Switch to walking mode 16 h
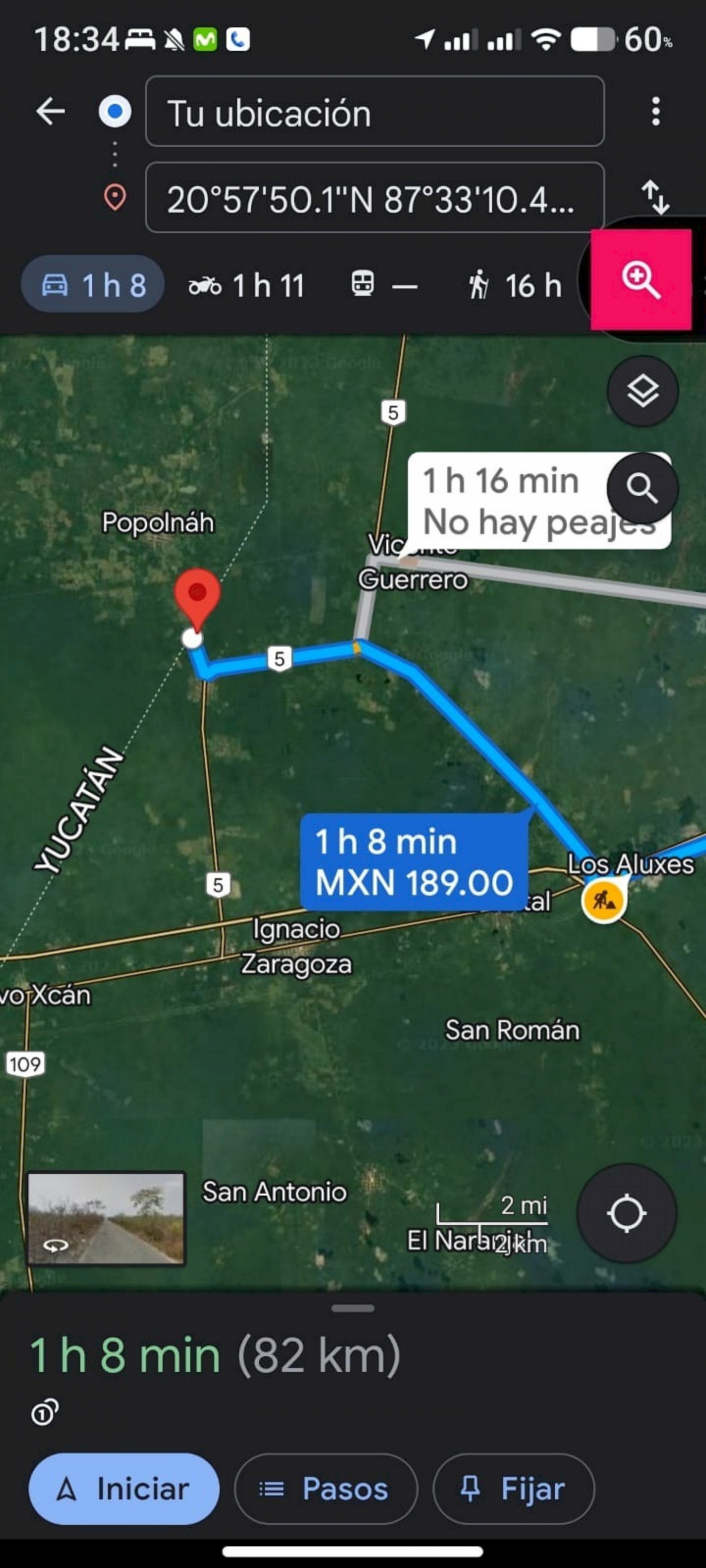 tap(515, 285)
